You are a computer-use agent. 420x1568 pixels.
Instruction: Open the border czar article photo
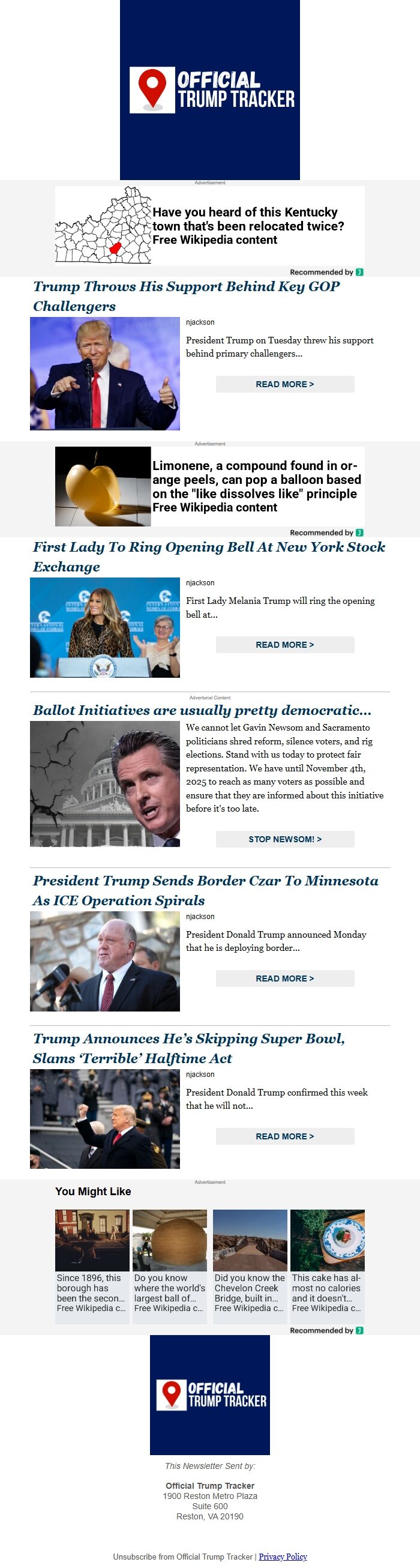(x=104, y=961)
